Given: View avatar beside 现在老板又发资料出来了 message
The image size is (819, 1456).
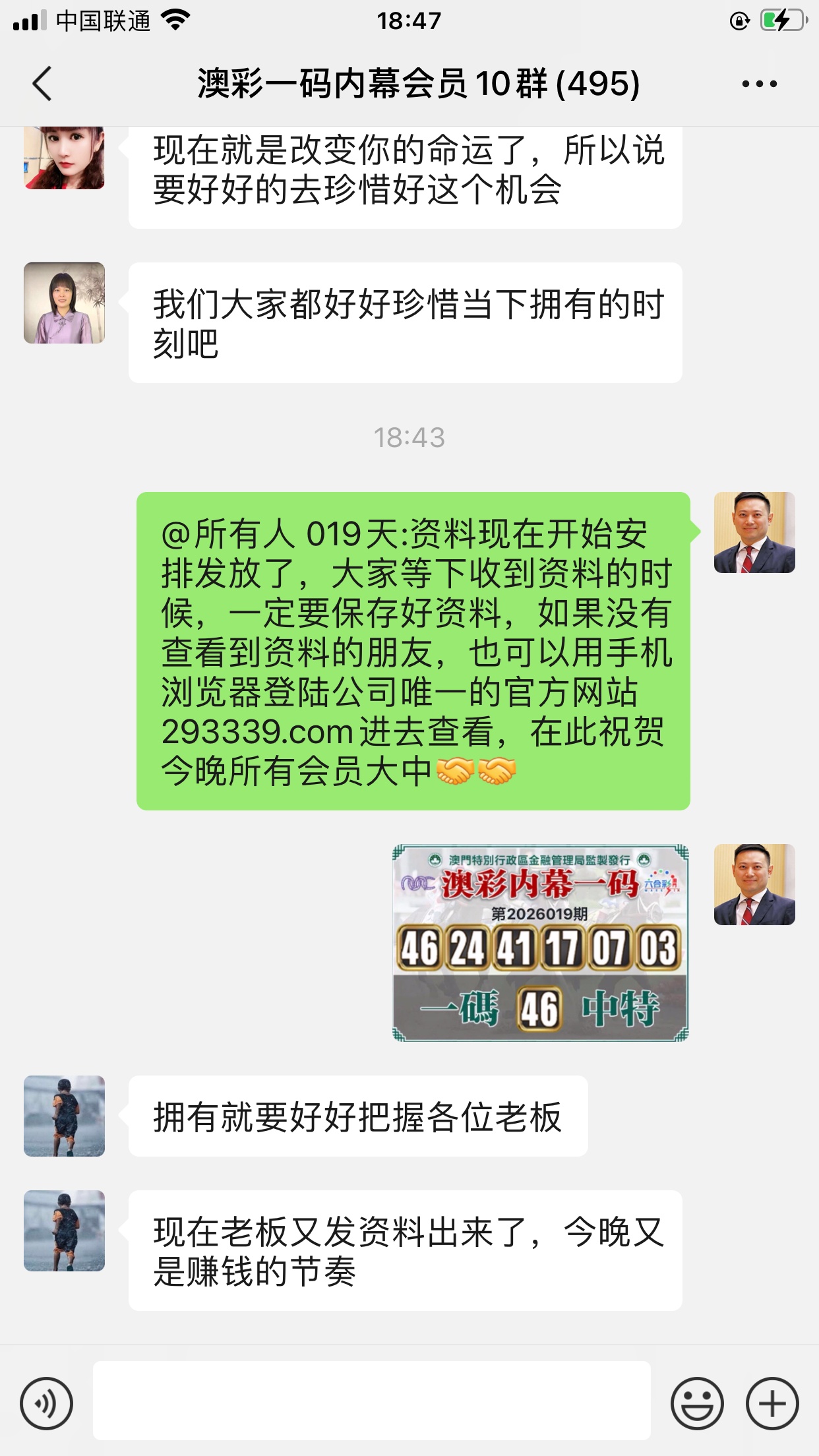Looking at the screenshot, I should point(64,1230).
